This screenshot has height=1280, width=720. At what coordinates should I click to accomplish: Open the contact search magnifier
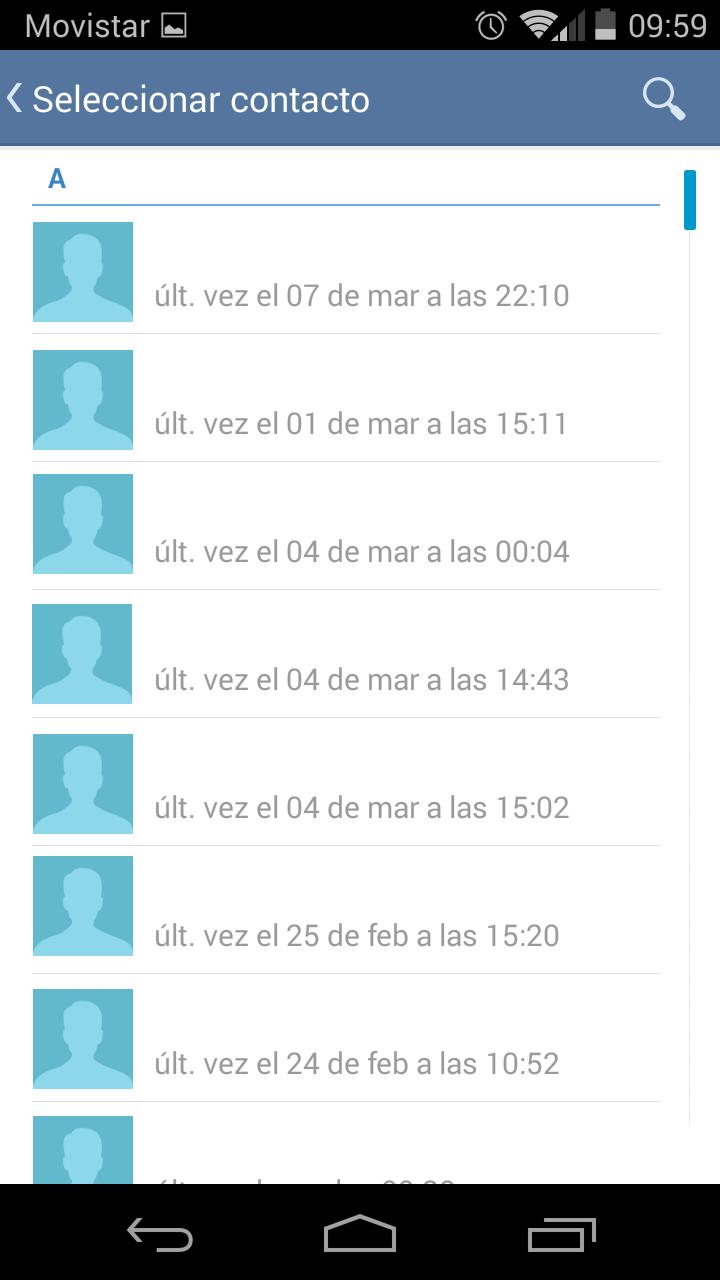pos(663,99)
